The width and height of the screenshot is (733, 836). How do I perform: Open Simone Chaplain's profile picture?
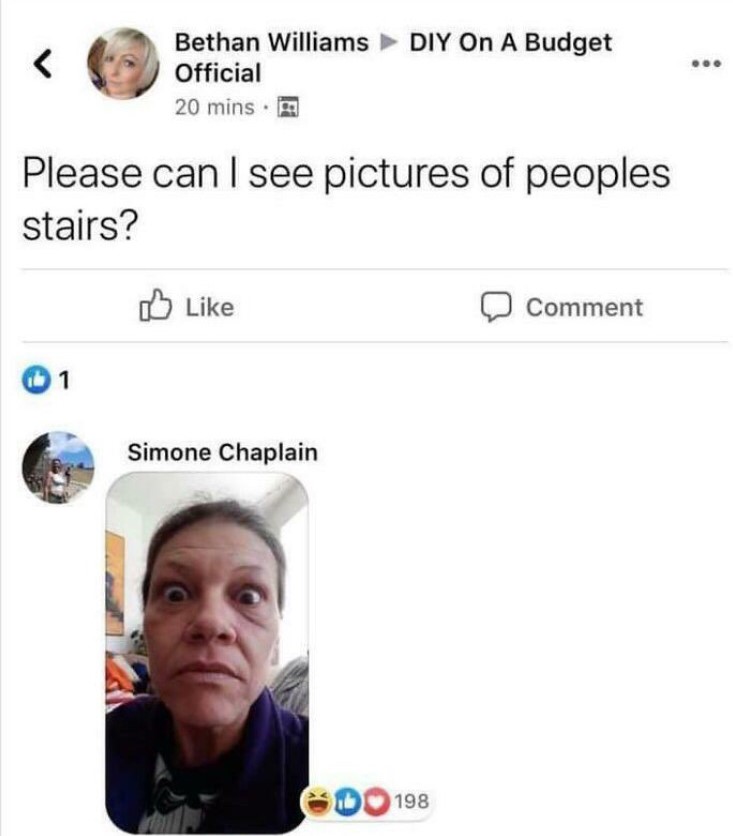coord(59,467)
